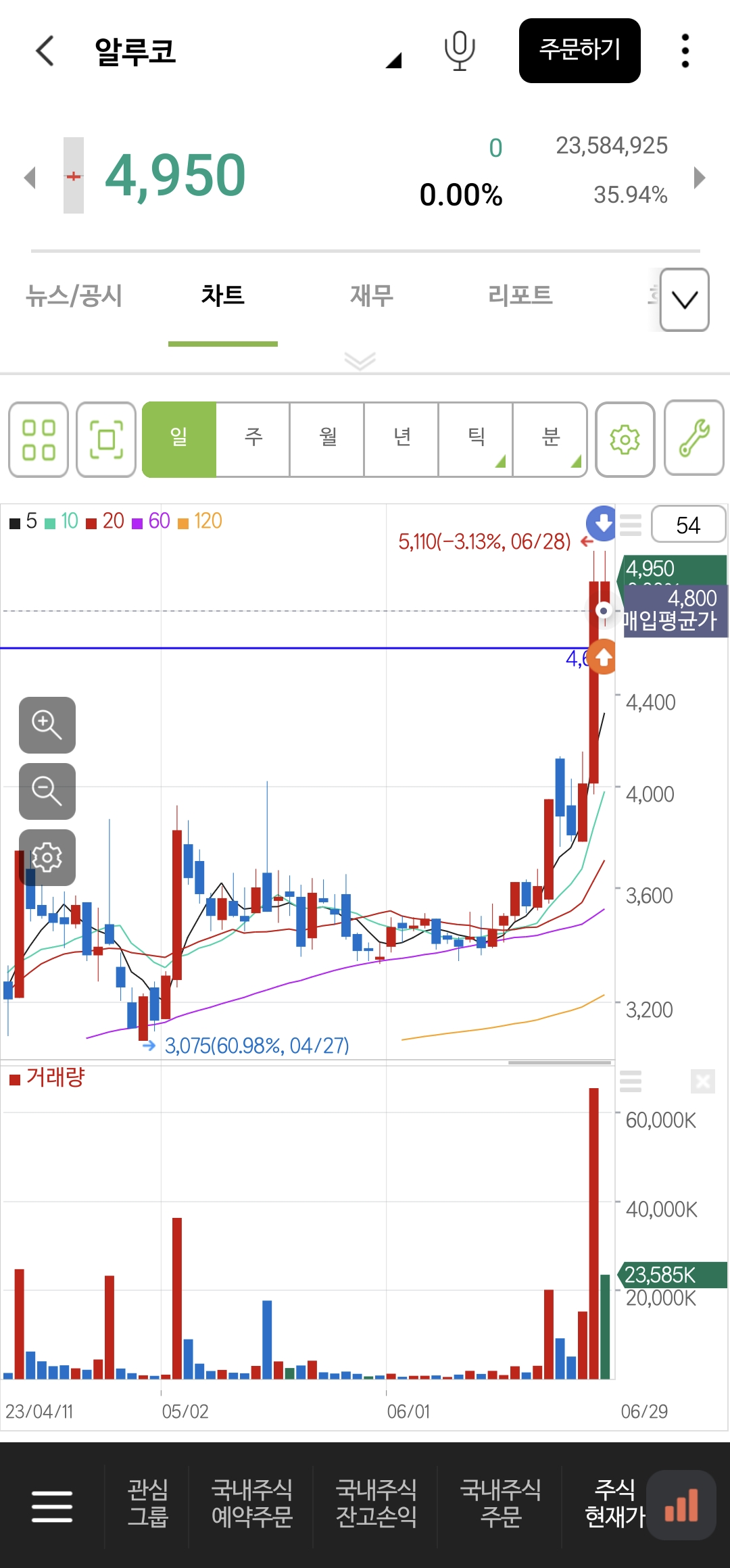Switch to the 재무 tab

(371, 296)
